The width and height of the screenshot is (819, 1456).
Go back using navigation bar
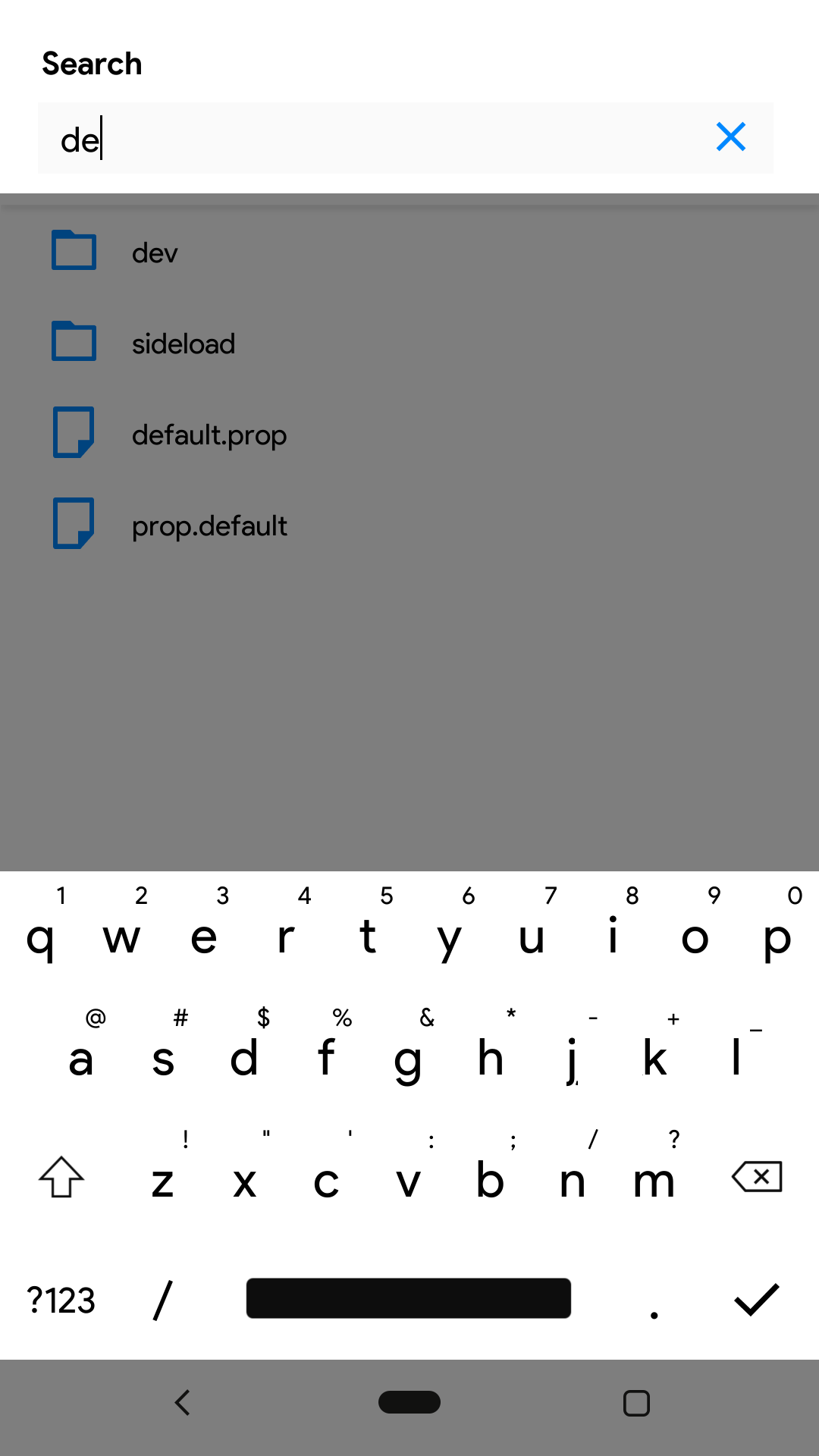pyautogui.click(x=182, y=1402)
